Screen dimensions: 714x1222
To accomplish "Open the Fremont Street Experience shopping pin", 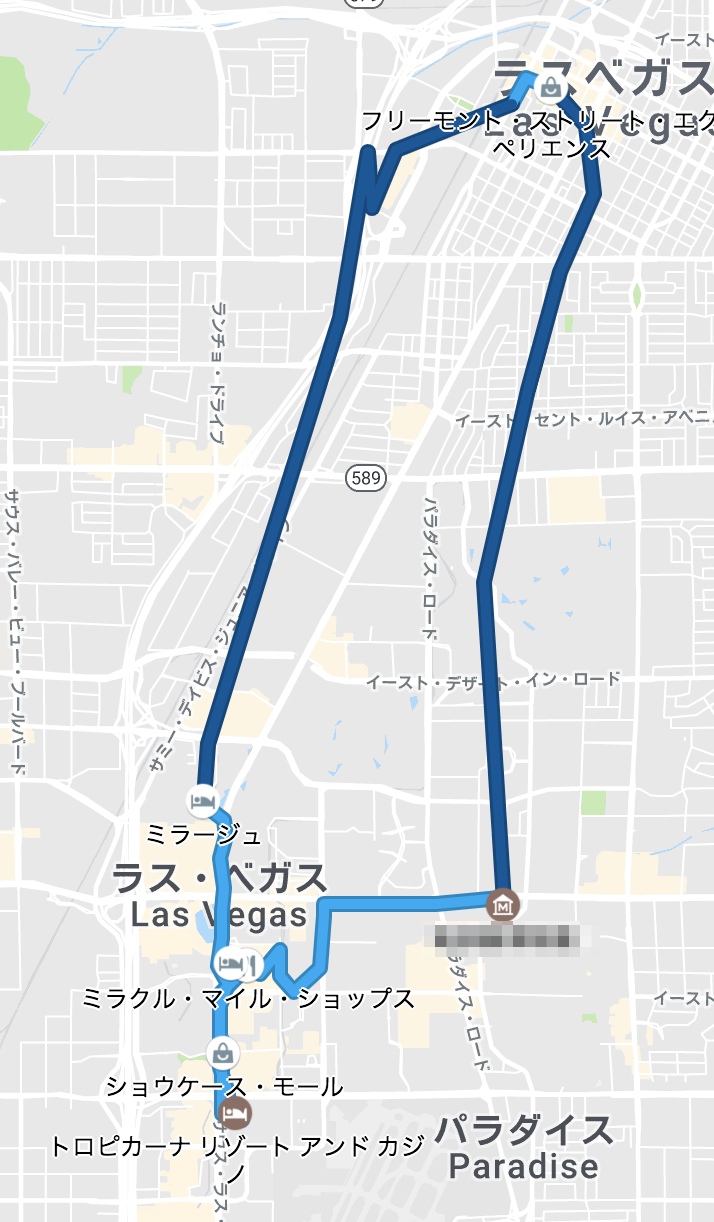I will pos(551,87).
